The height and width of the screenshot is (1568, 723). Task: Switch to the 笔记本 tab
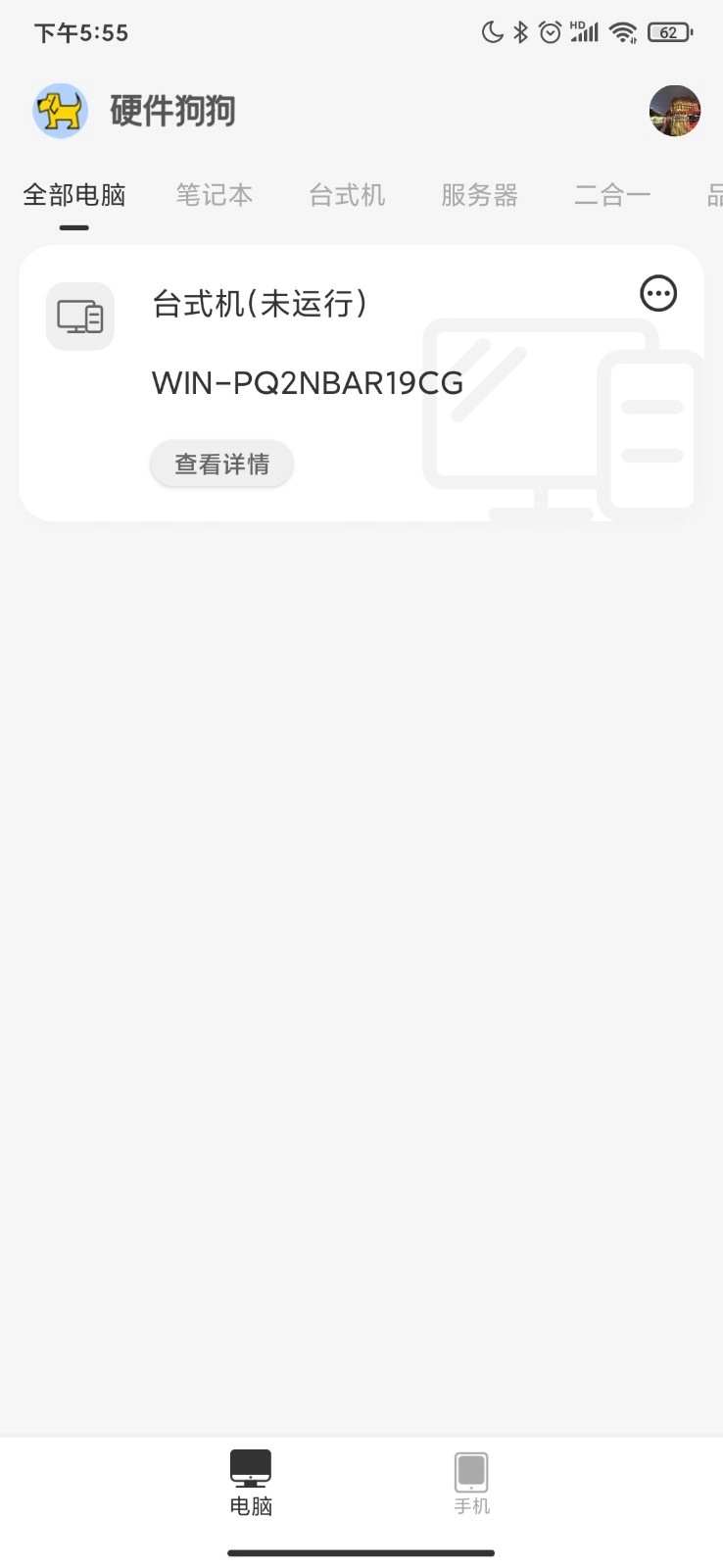point(215,195)
